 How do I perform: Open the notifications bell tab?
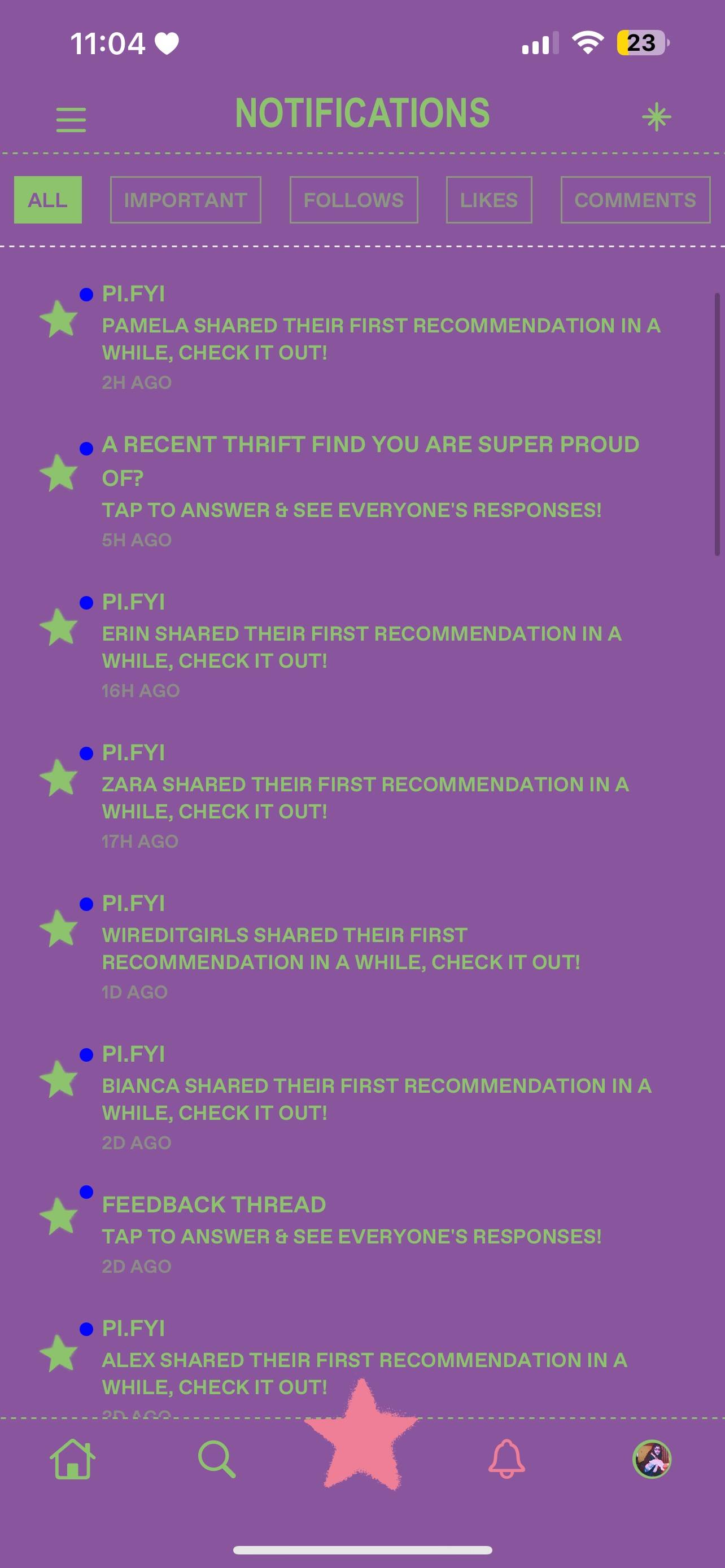pyautogui.click(x=506, y=1458)
